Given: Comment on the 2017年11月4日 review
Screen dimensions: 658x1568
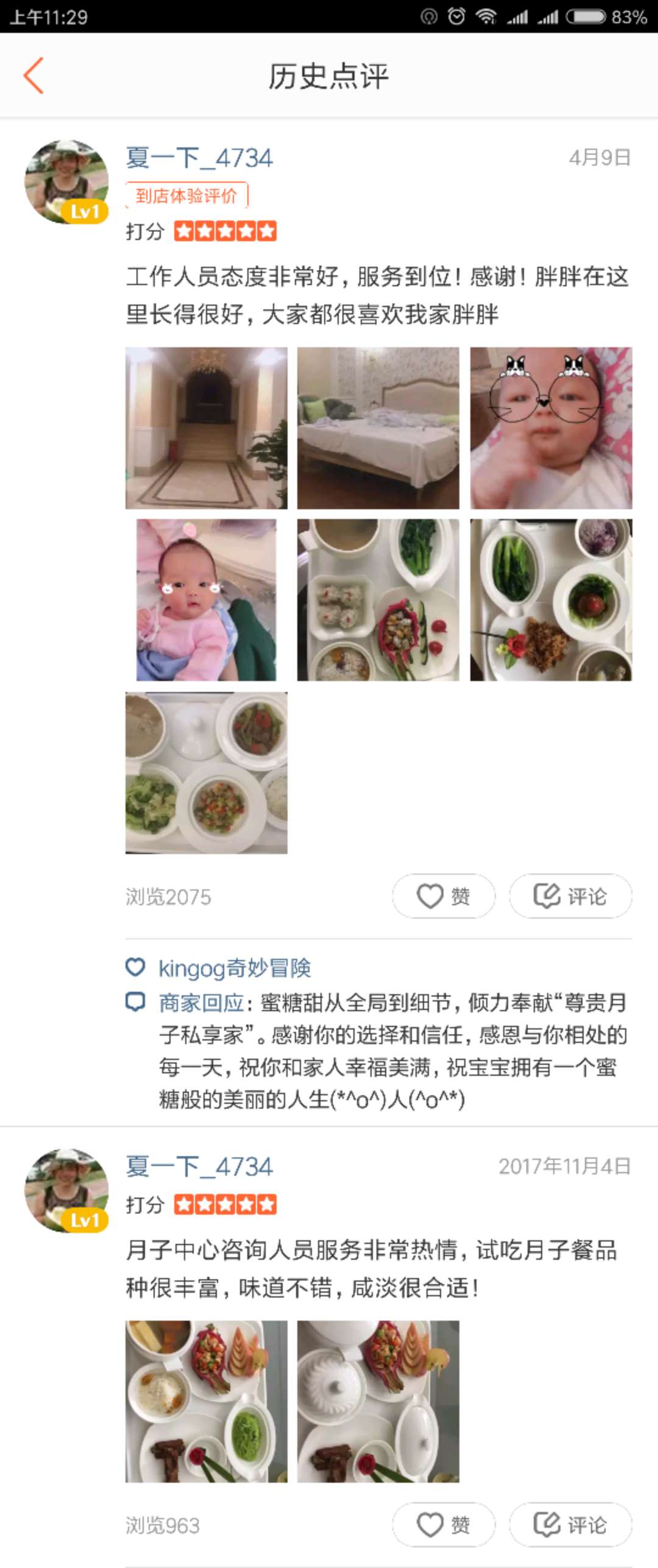Looking at the screenshot, I should 570,1525.
